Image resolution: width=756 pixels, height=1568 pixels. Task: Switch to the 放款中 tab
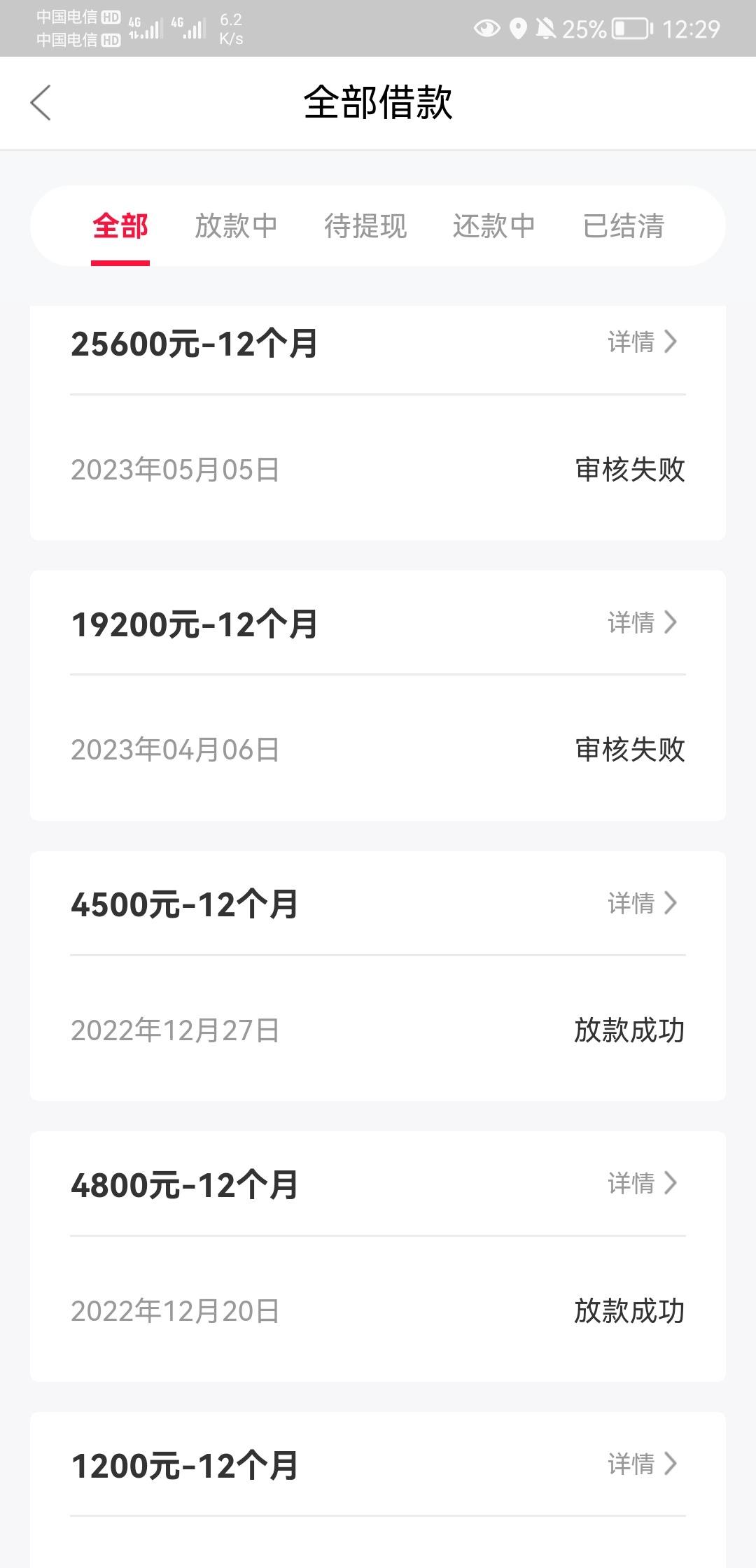(x=236, y=226)
